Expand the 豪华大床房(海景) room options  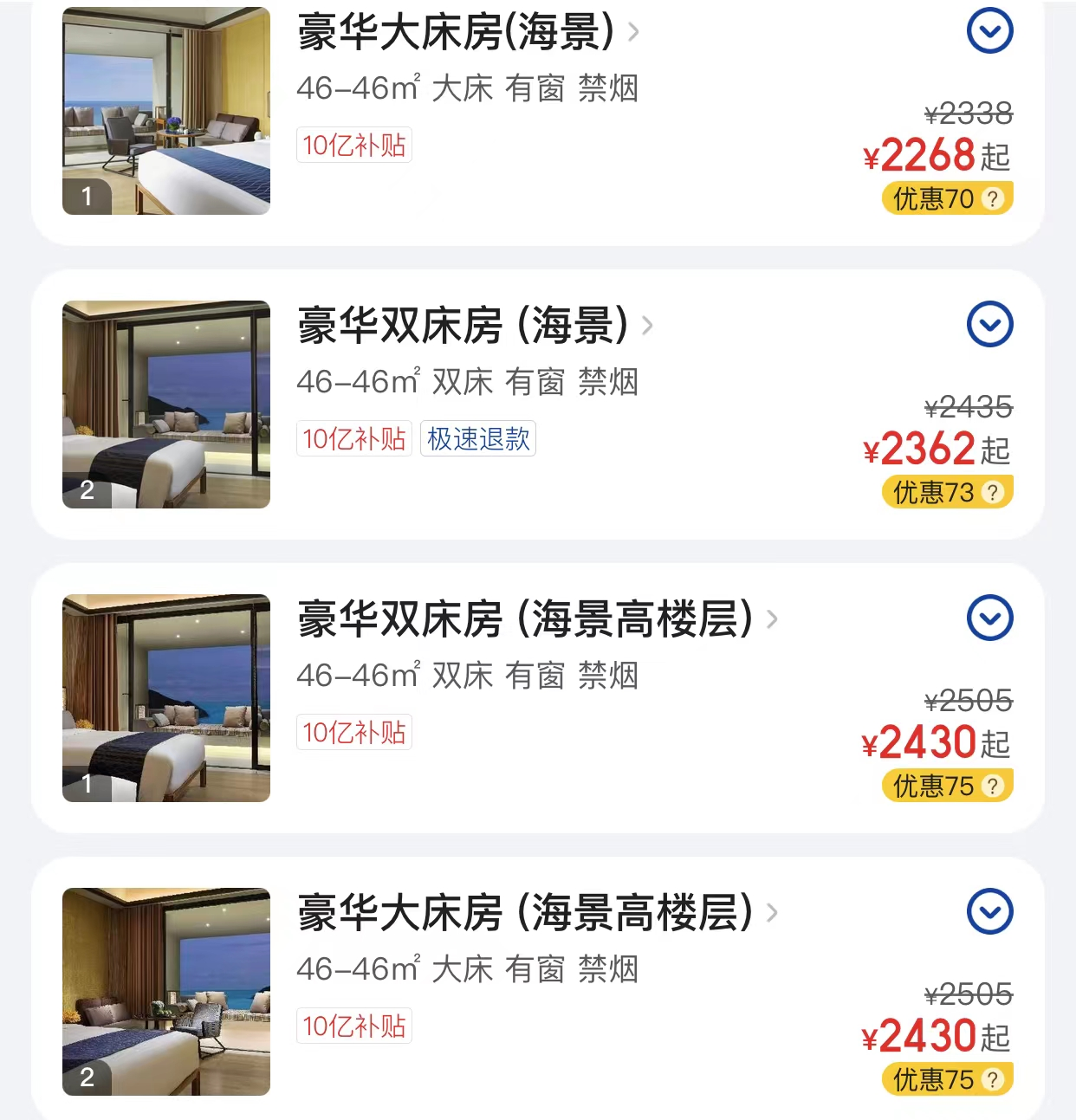pyautogui.click(x=989, y=31)
